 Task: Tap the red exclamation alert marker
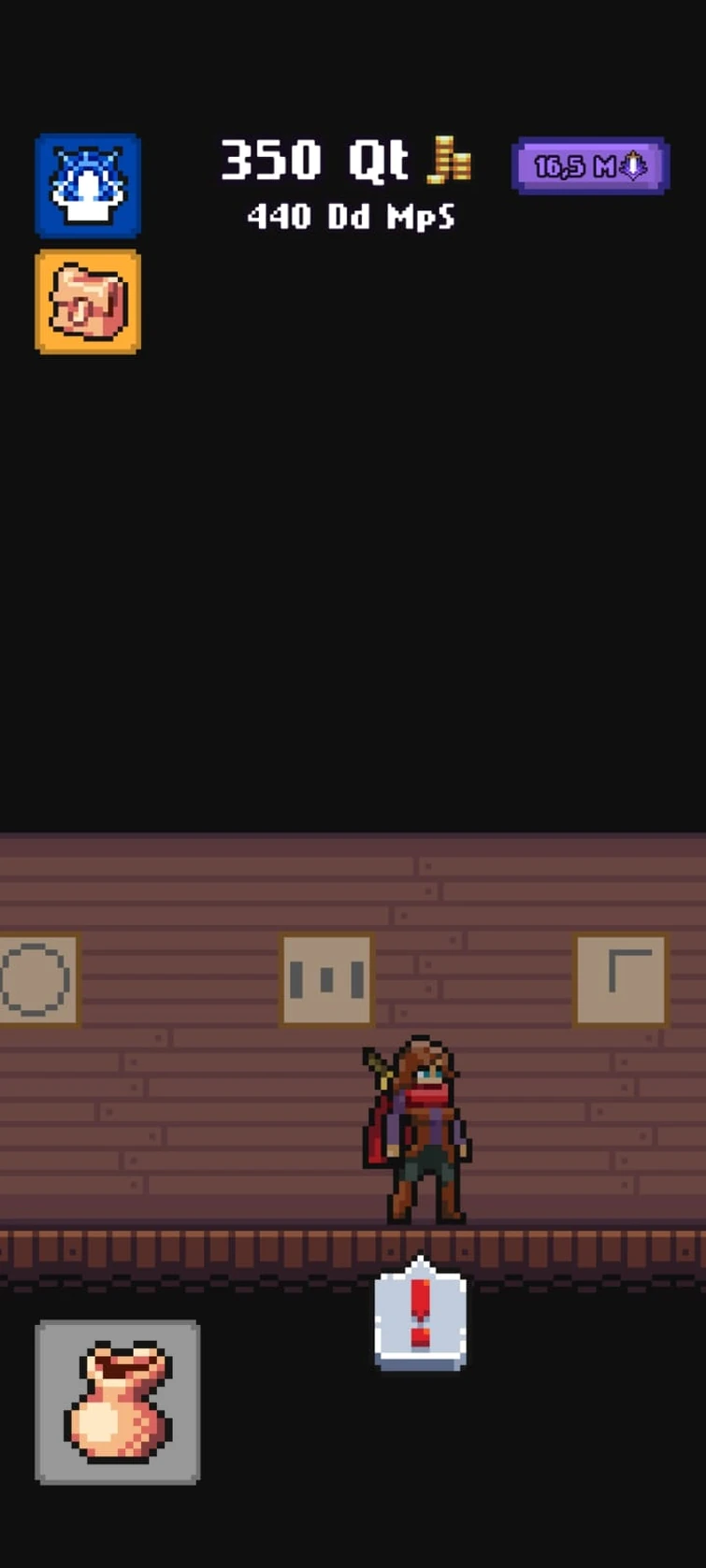420,1314
